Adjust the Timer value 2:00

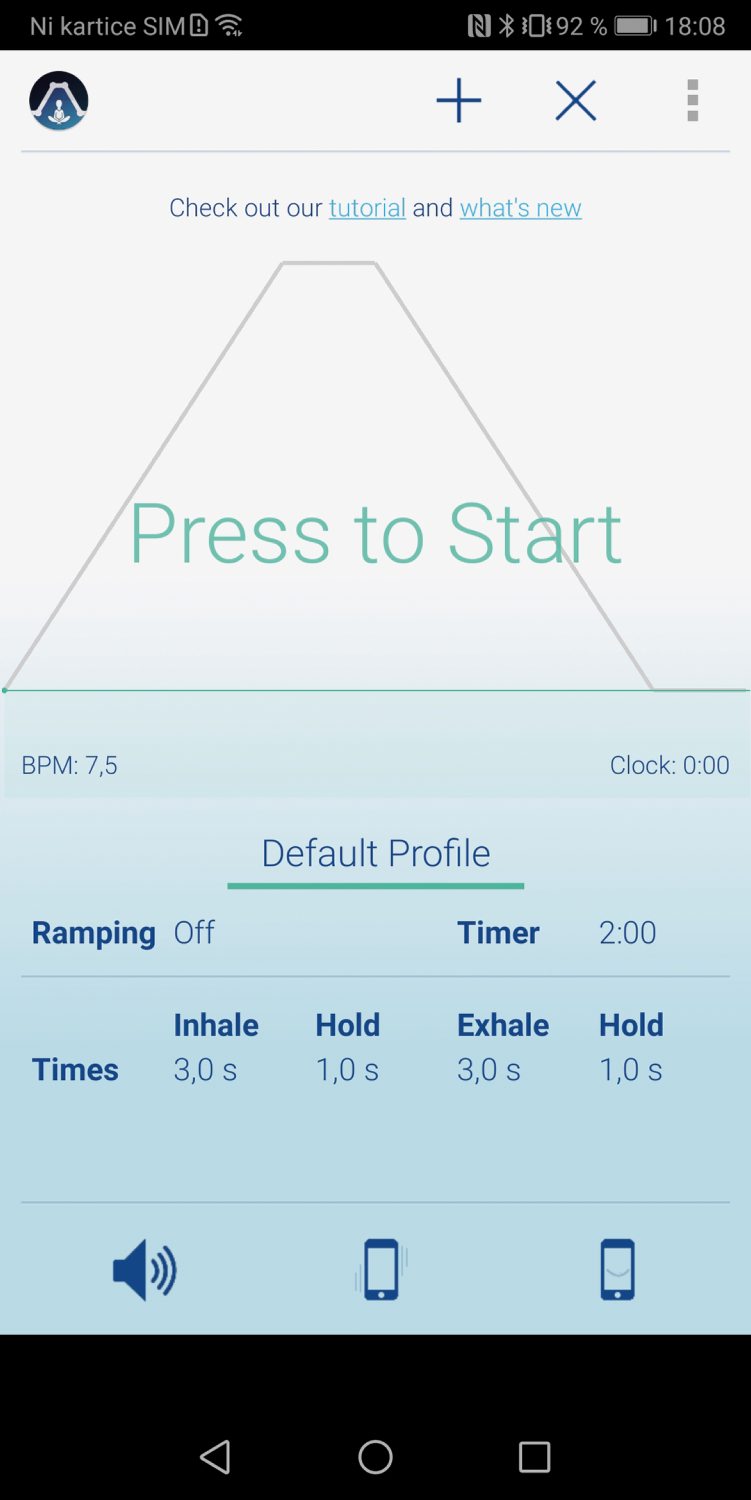point(627,932)
